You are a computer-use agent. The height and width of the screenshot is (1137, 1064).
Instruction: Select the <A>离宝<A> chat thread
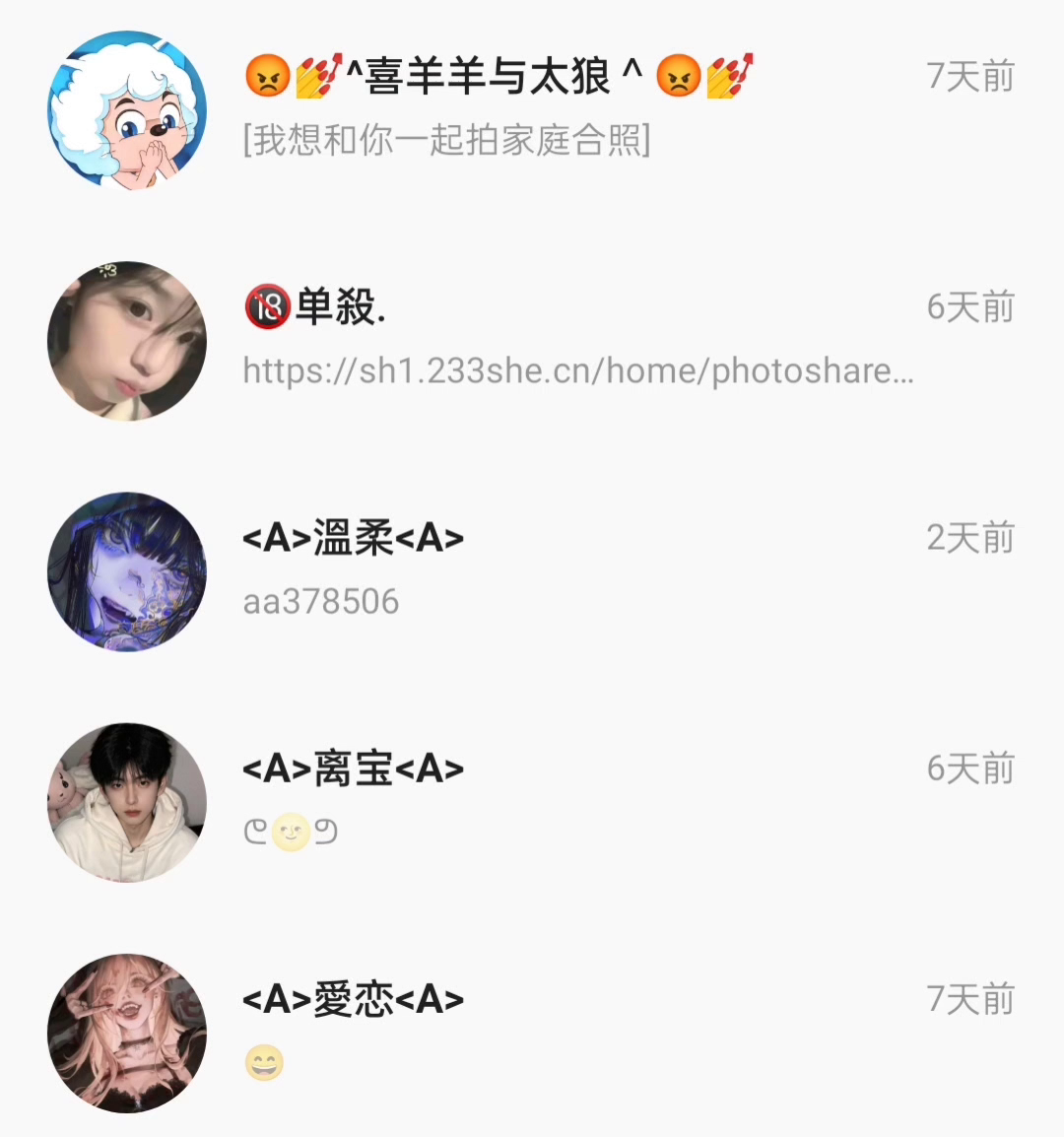click(532, 801)
